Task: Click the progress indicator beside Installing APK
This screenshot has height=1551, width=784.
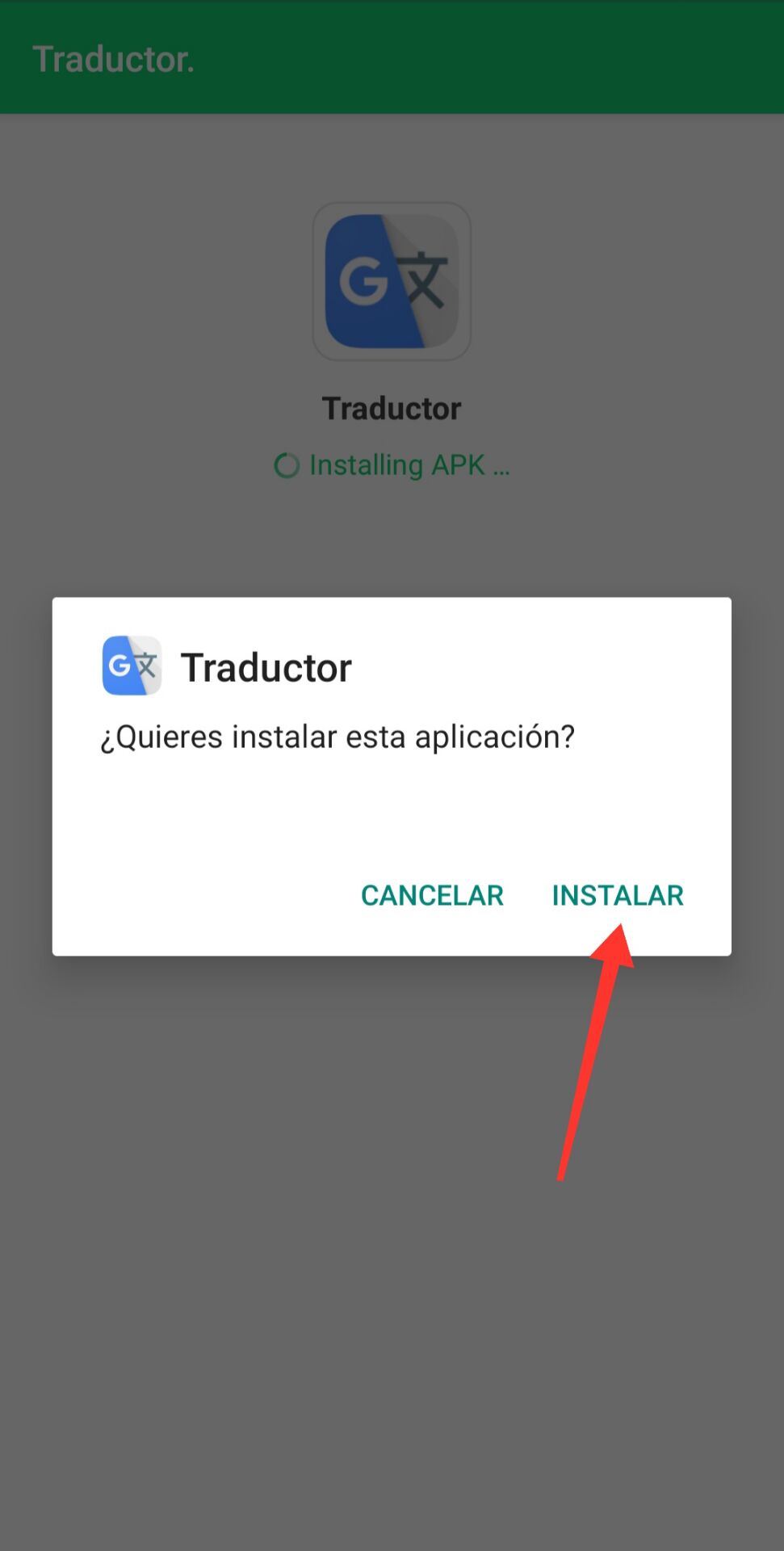Action: [287, 464]
